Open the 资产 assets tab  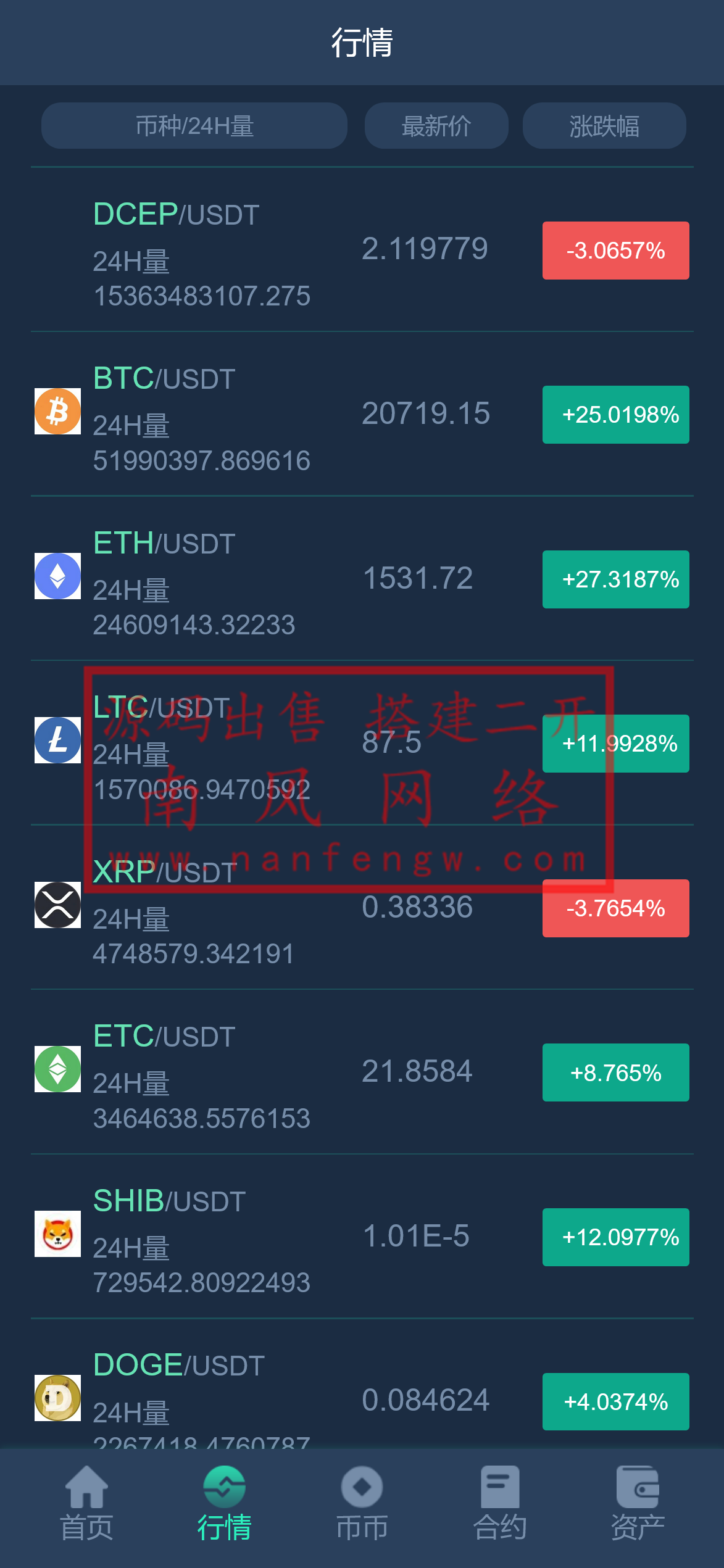point(637,1503)
